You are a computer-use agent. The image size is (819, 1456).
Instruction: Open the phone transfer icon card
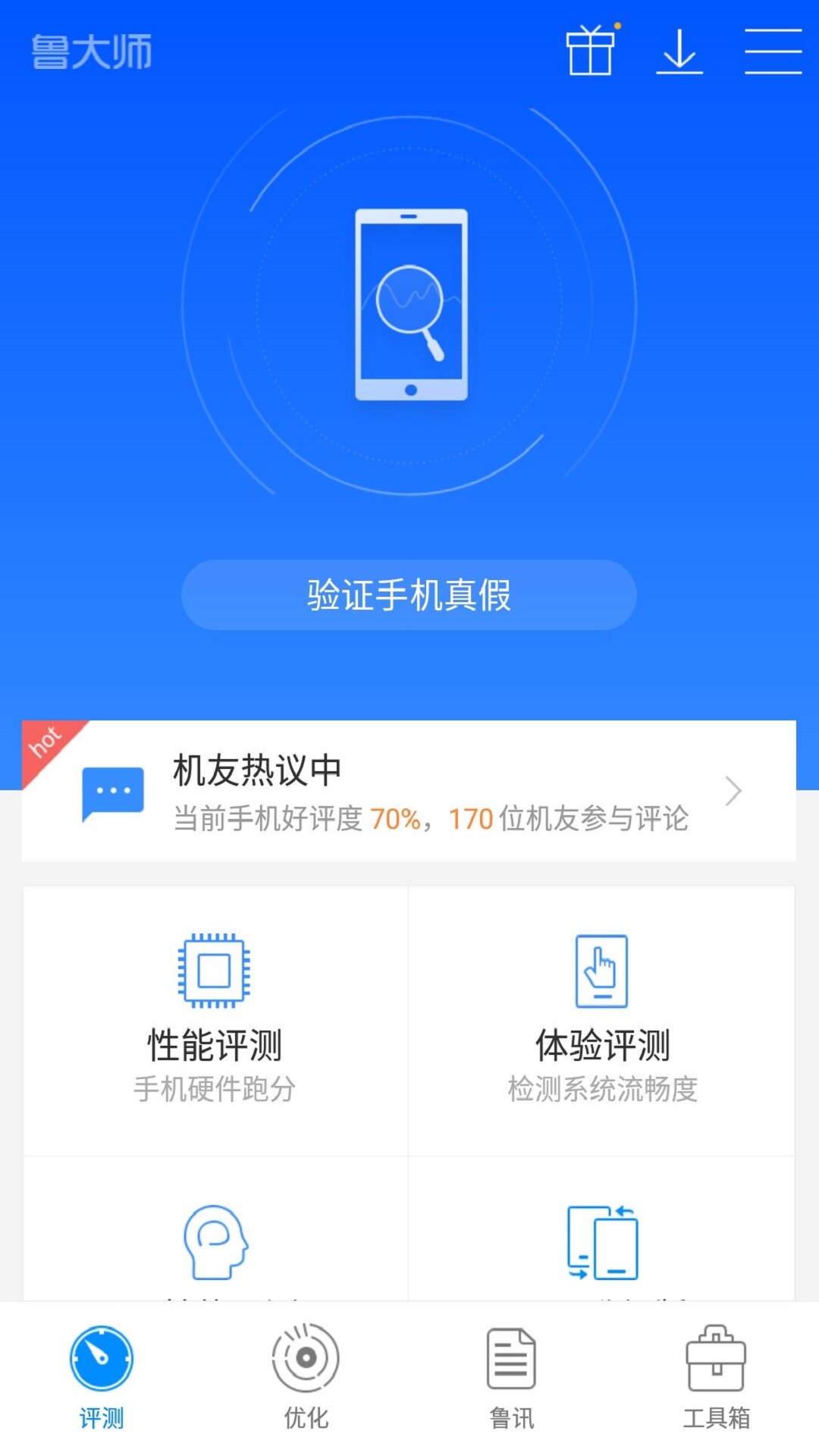(x=602, y=1240)
